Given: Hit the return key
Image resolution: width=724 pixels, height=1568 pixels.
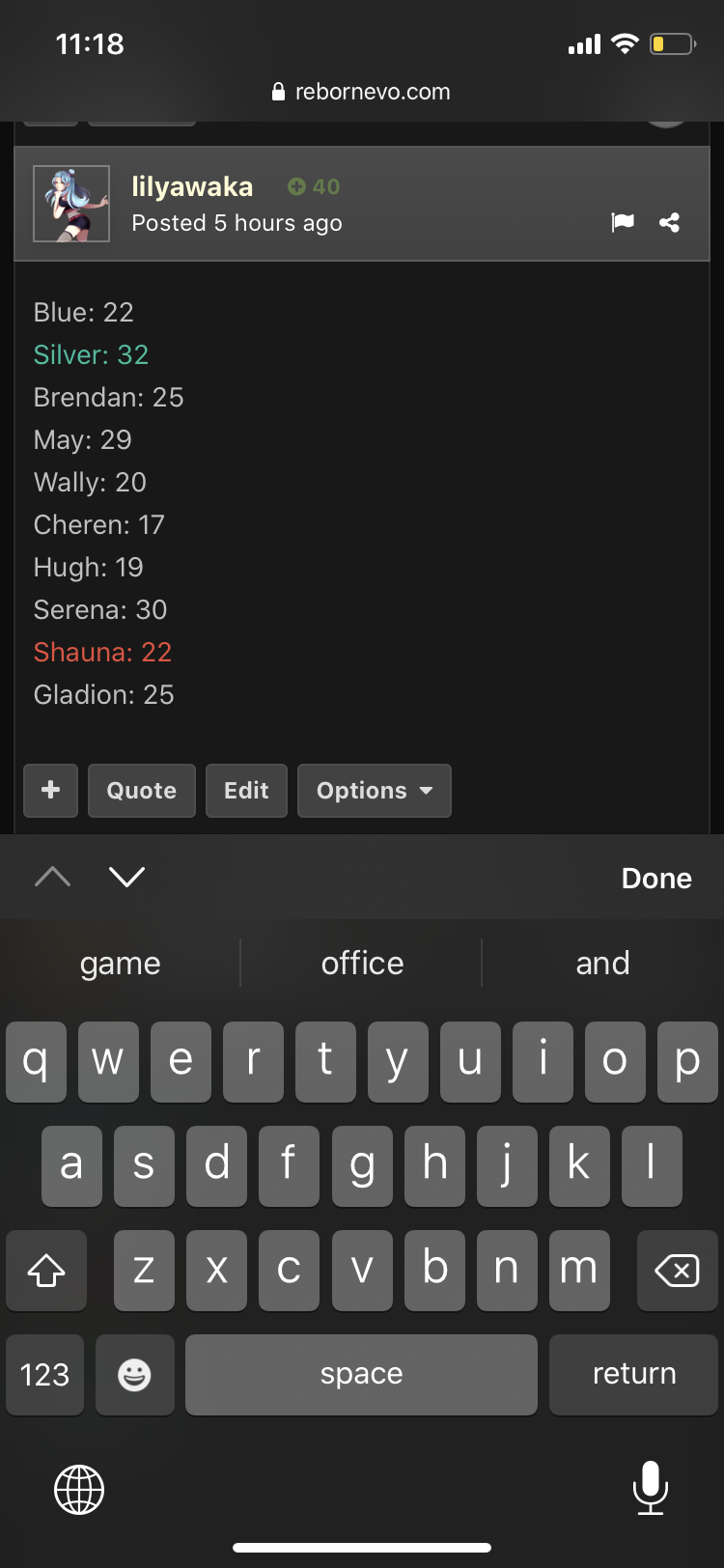Looking at the screenshot, I should [633, 1374].
